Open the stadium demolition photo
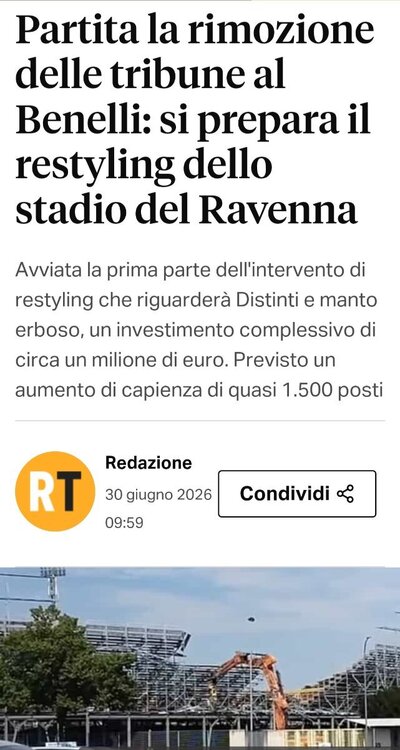 tap(200, 658)
